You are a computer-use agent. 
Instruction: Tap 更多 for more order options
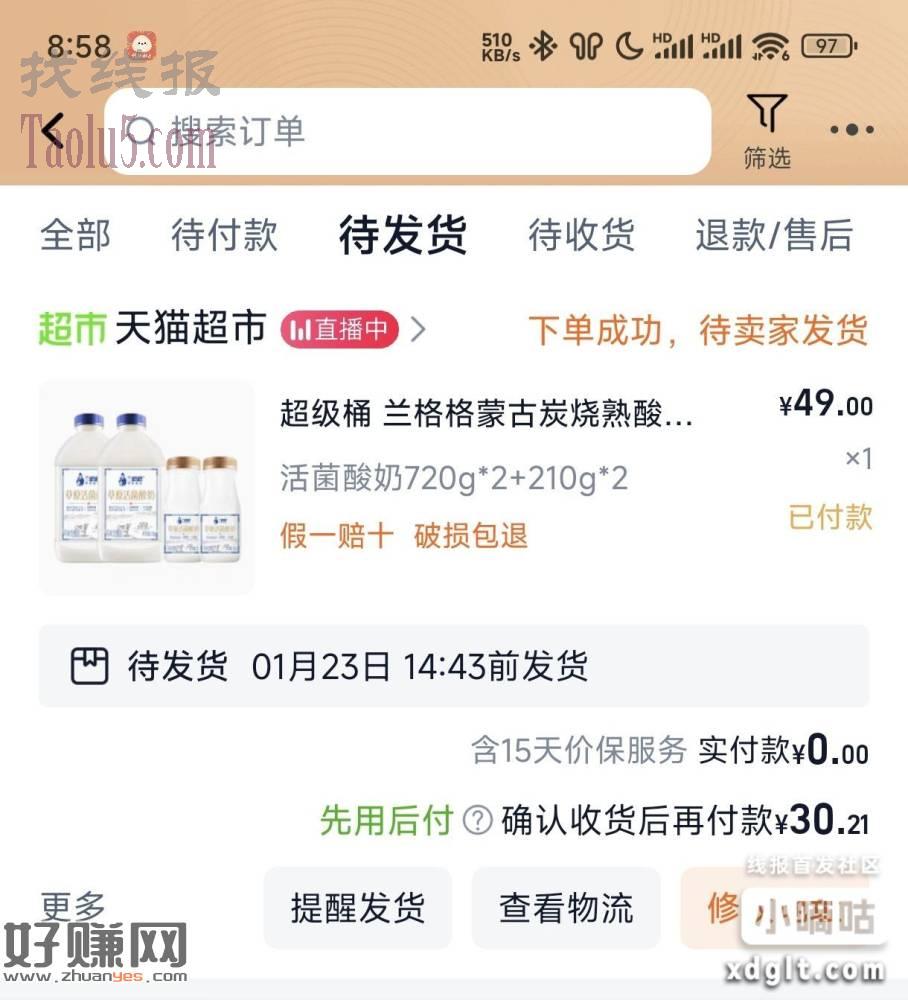[73, 907]
